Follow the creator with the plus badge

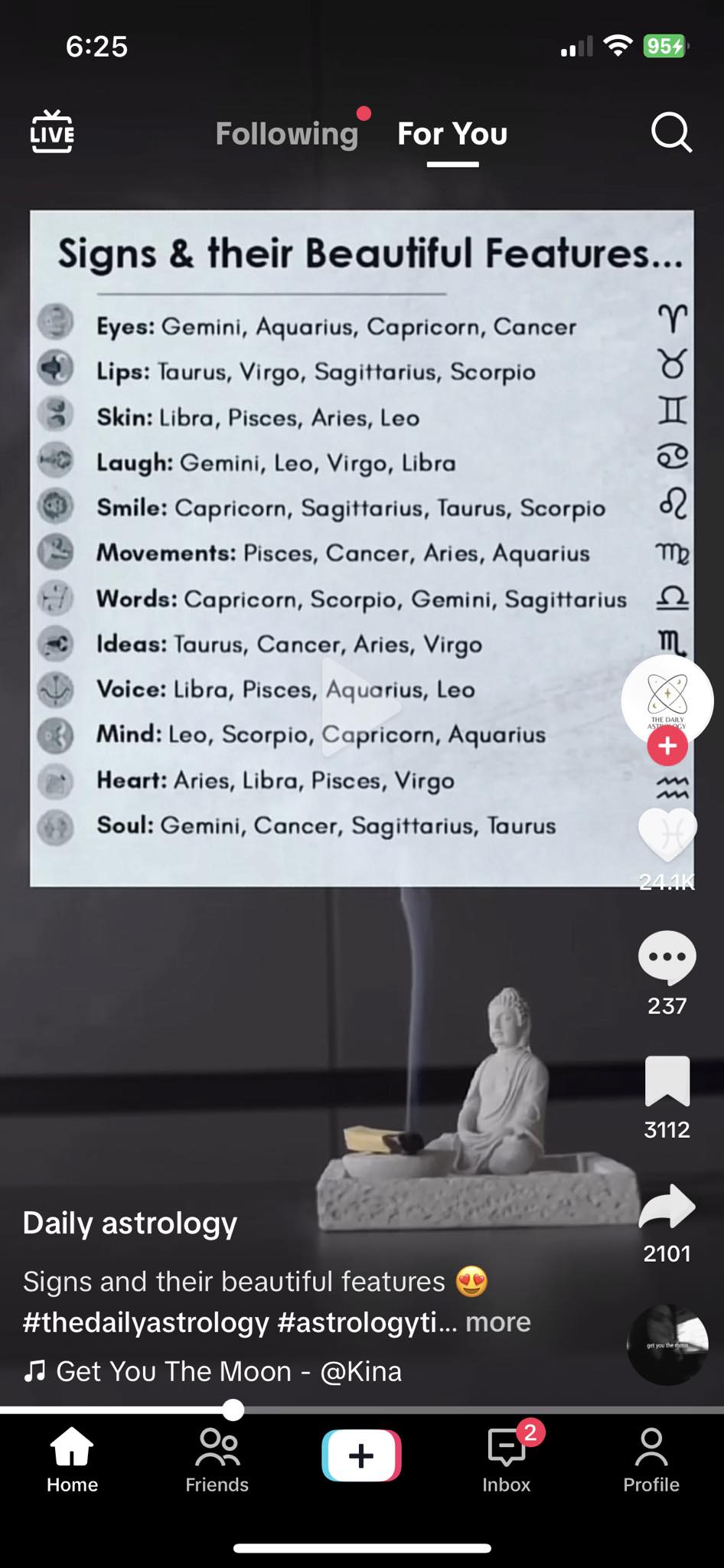pos(667,746)
